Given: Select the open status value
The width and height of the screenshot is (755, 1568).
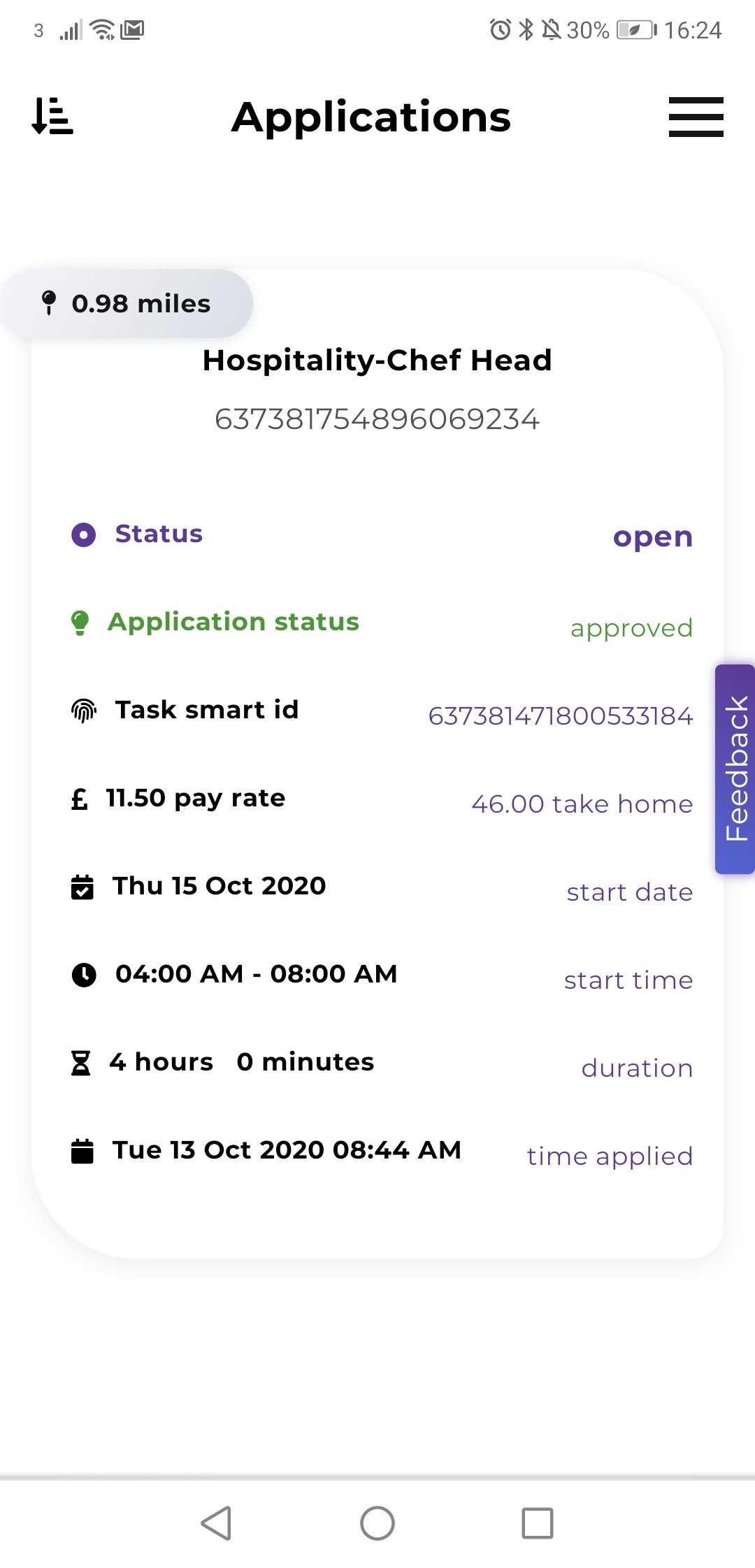Looking at the screenshot, I should pos(652,537).
